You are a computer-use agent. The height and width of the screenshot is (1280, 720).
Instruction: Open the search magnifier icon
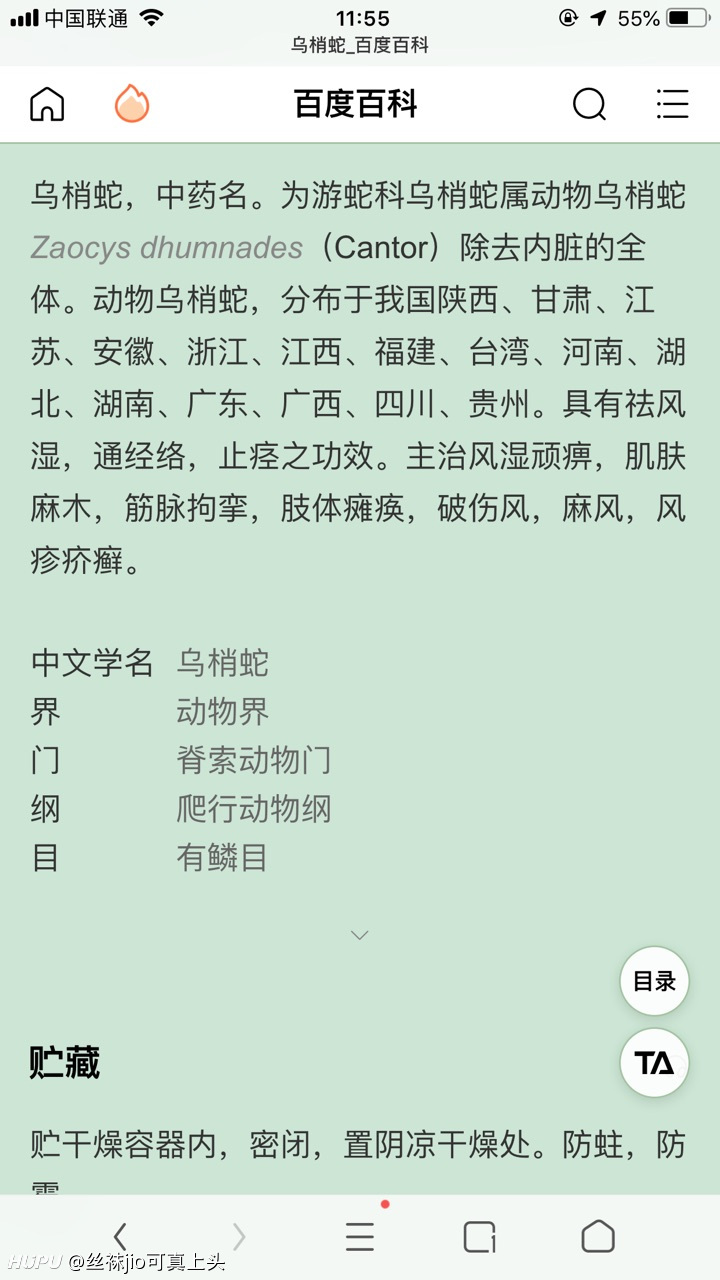pos(589,104)
